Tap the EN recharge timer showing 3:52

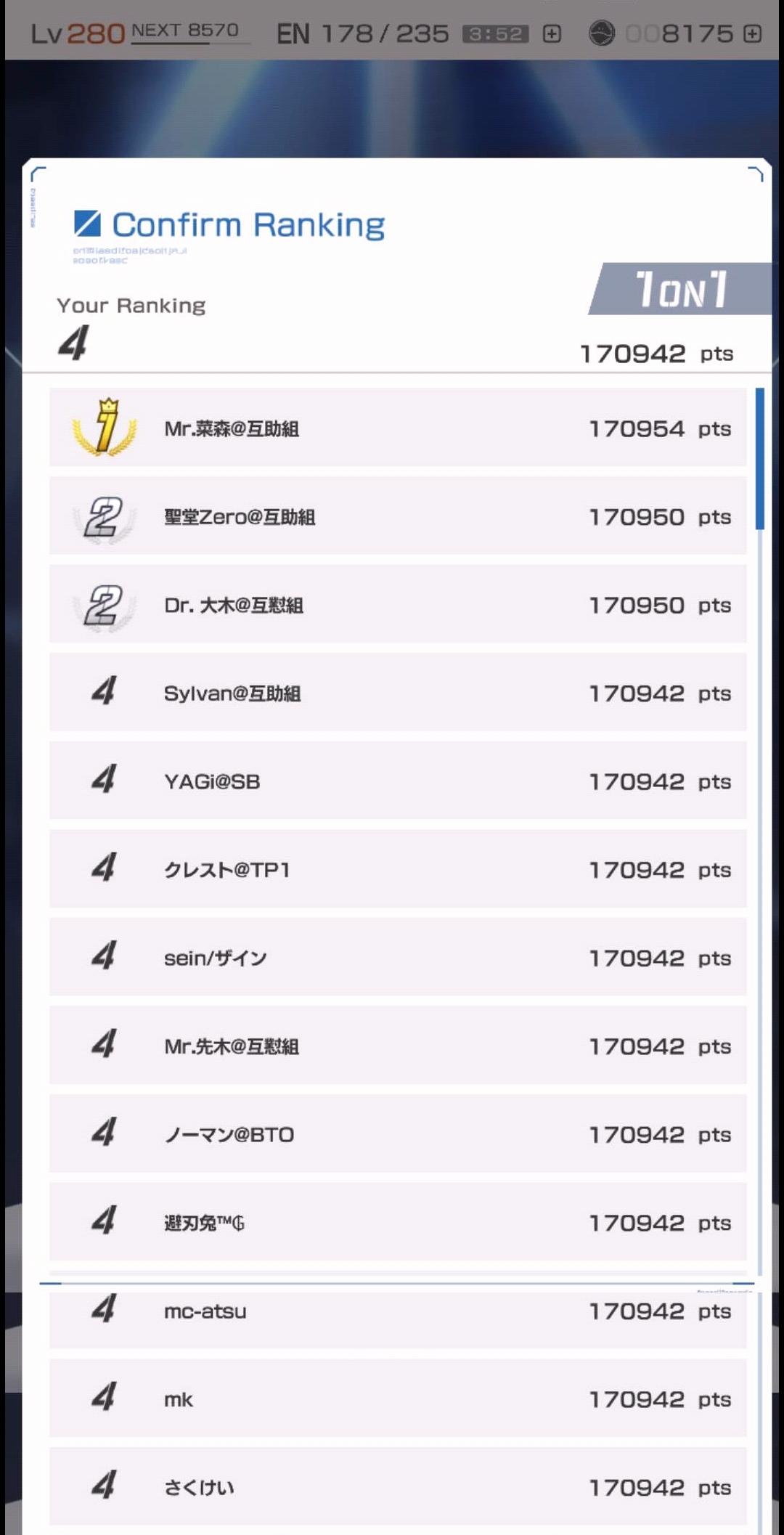pos(496,33)
